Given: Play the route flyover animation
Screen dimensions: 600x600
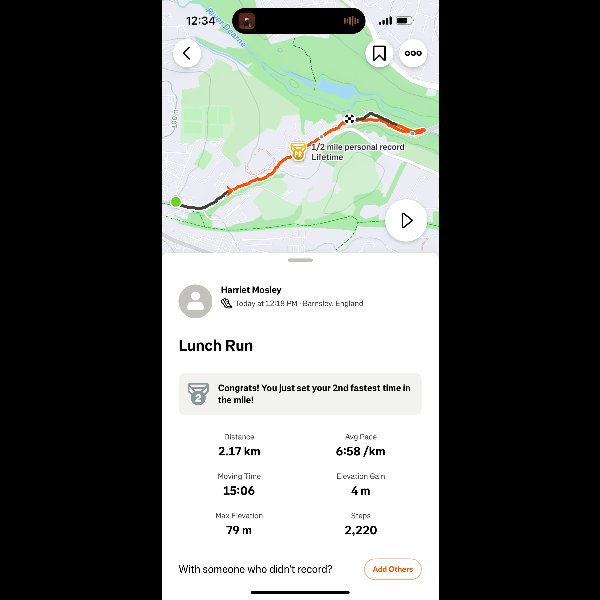Looking at the screenshot, I should click(406, 220).
